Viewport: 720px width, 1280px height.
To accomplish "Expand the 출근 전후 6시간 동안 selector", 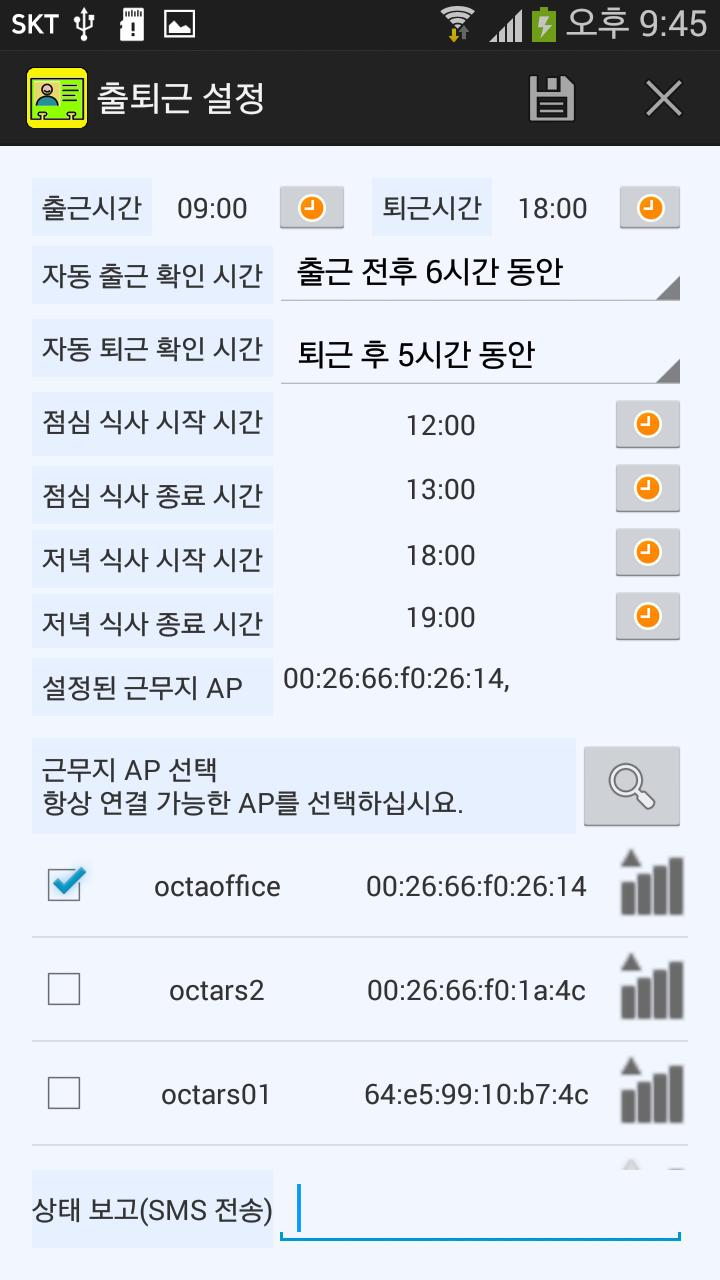I will pos(480,271).
